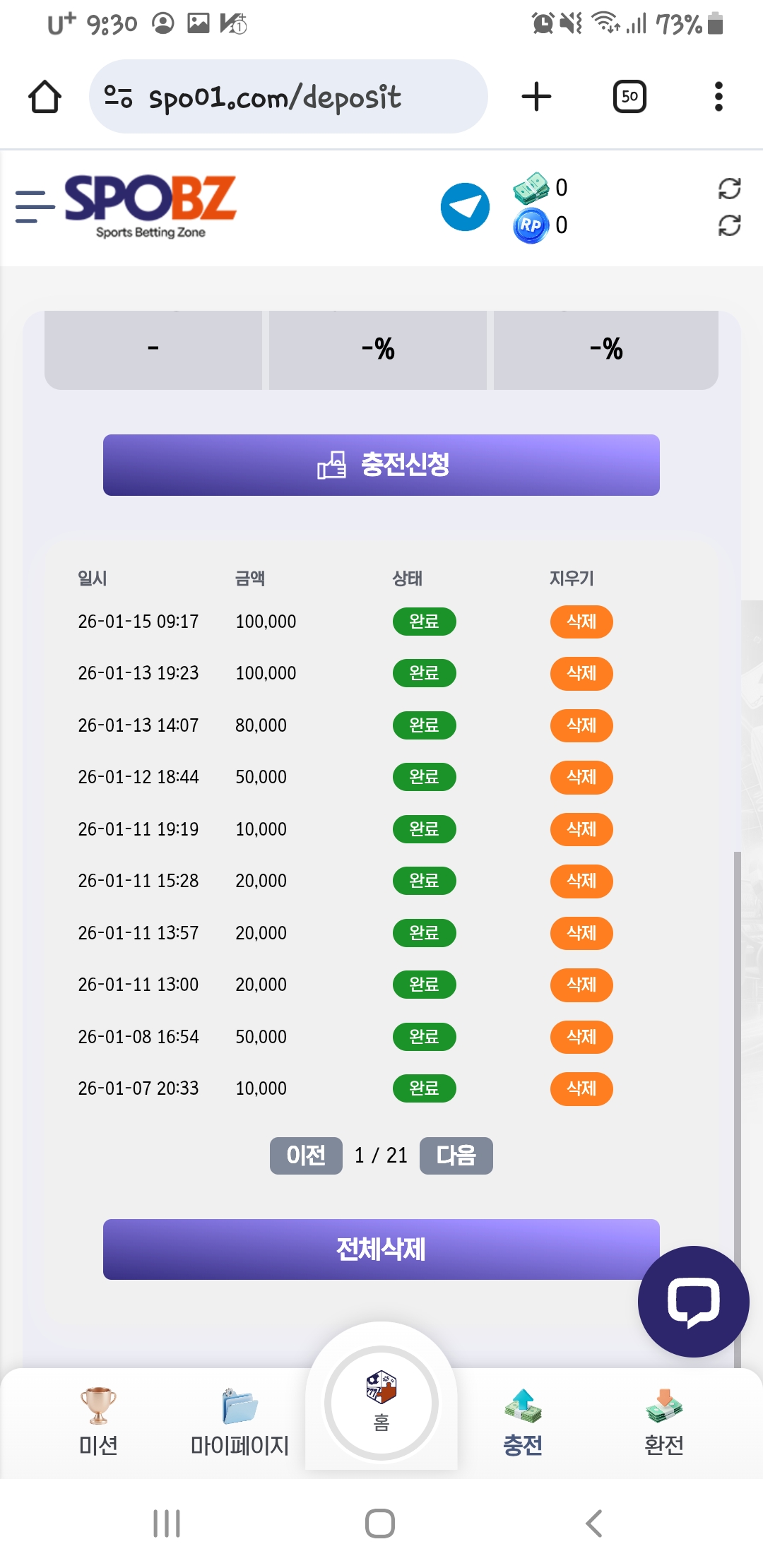Open the live chat bubble
Viewport: 763px width, 1568px height.
[693, 1301]
